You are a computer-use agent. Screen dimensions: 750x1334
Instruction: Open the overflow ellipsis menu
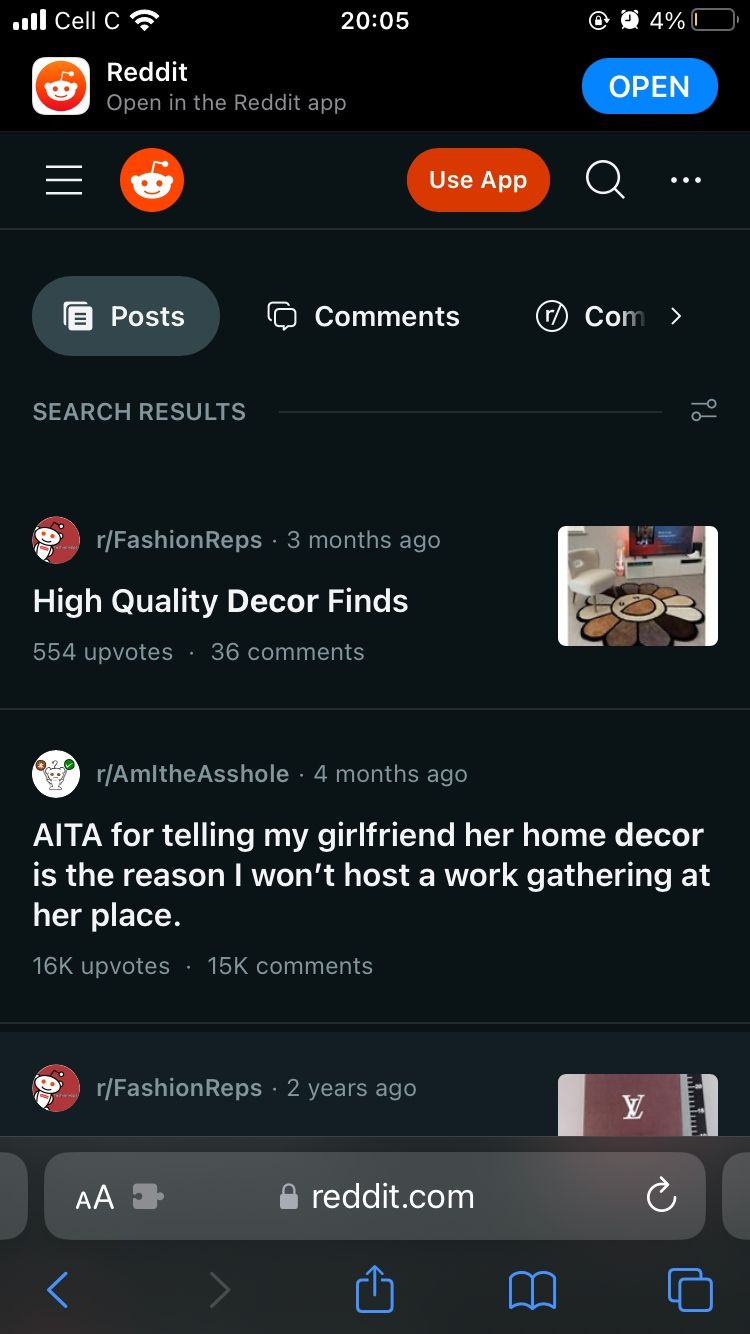[x=687, y=180]
